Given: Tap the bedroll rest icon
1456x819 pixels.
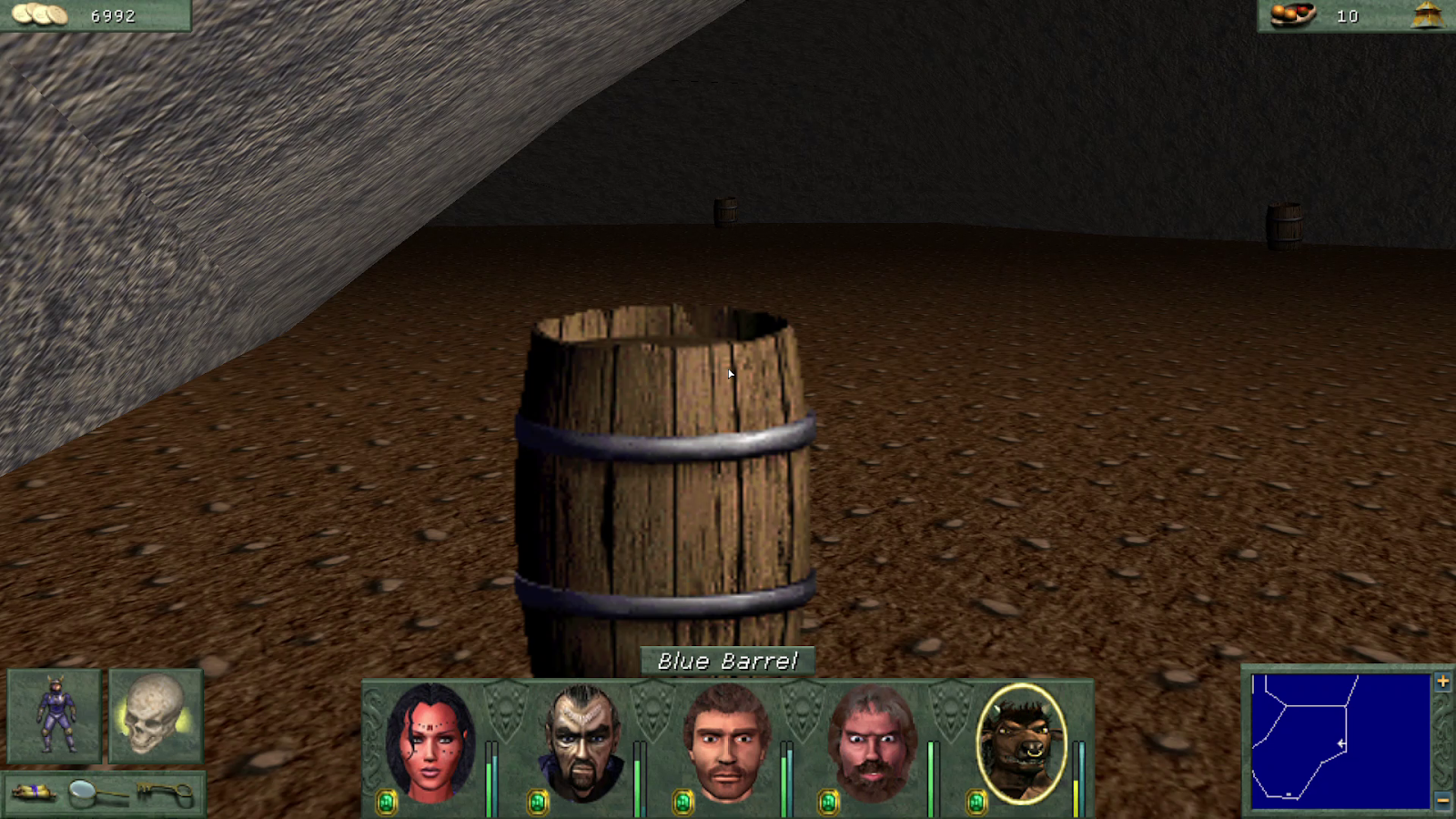Looking at the screenshot, I should coord(34,794).
